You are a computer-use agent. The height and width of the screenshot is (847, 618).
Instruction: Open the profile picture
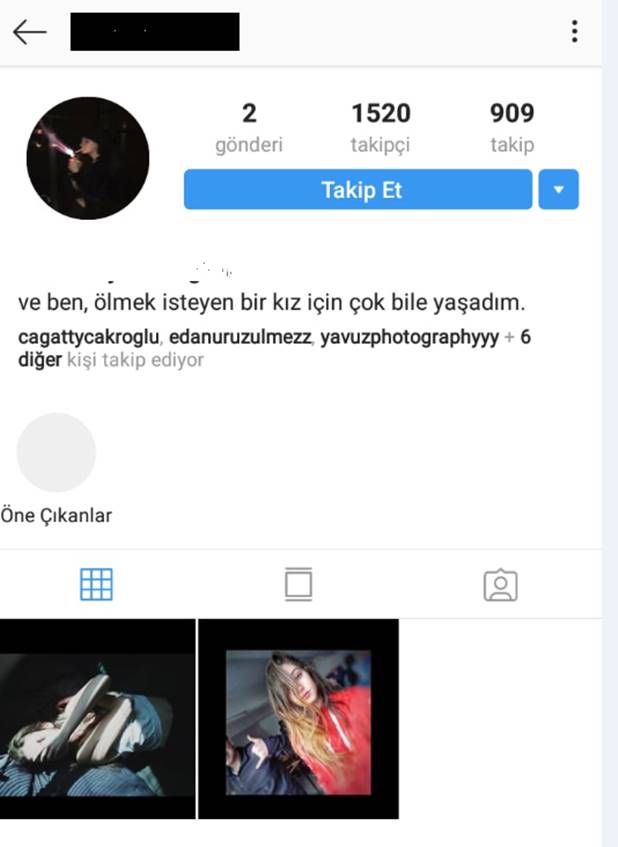coord(87,158)
